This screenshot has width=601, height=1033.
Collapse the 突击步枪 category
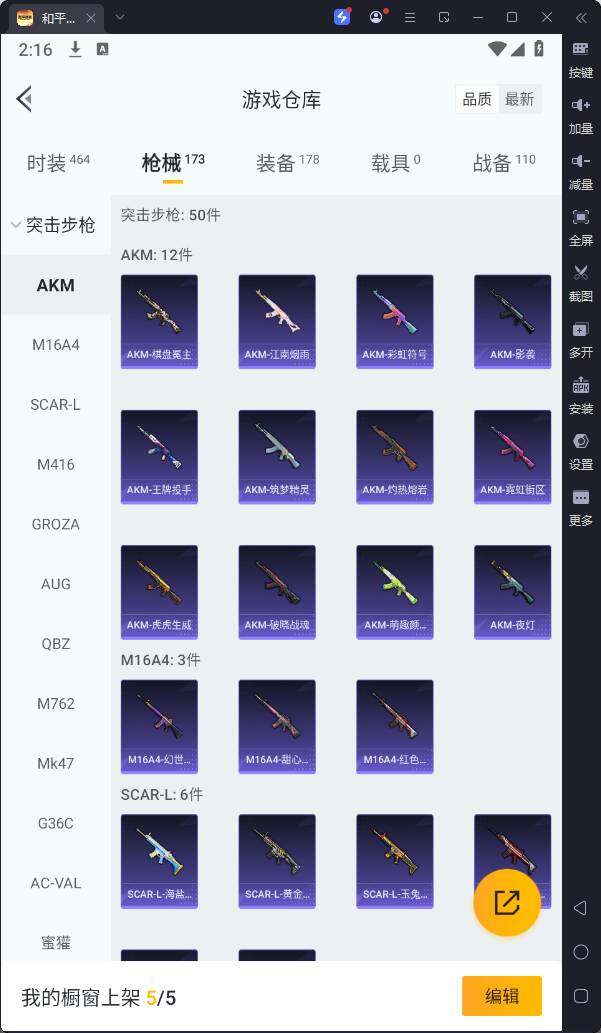point(55,225)
